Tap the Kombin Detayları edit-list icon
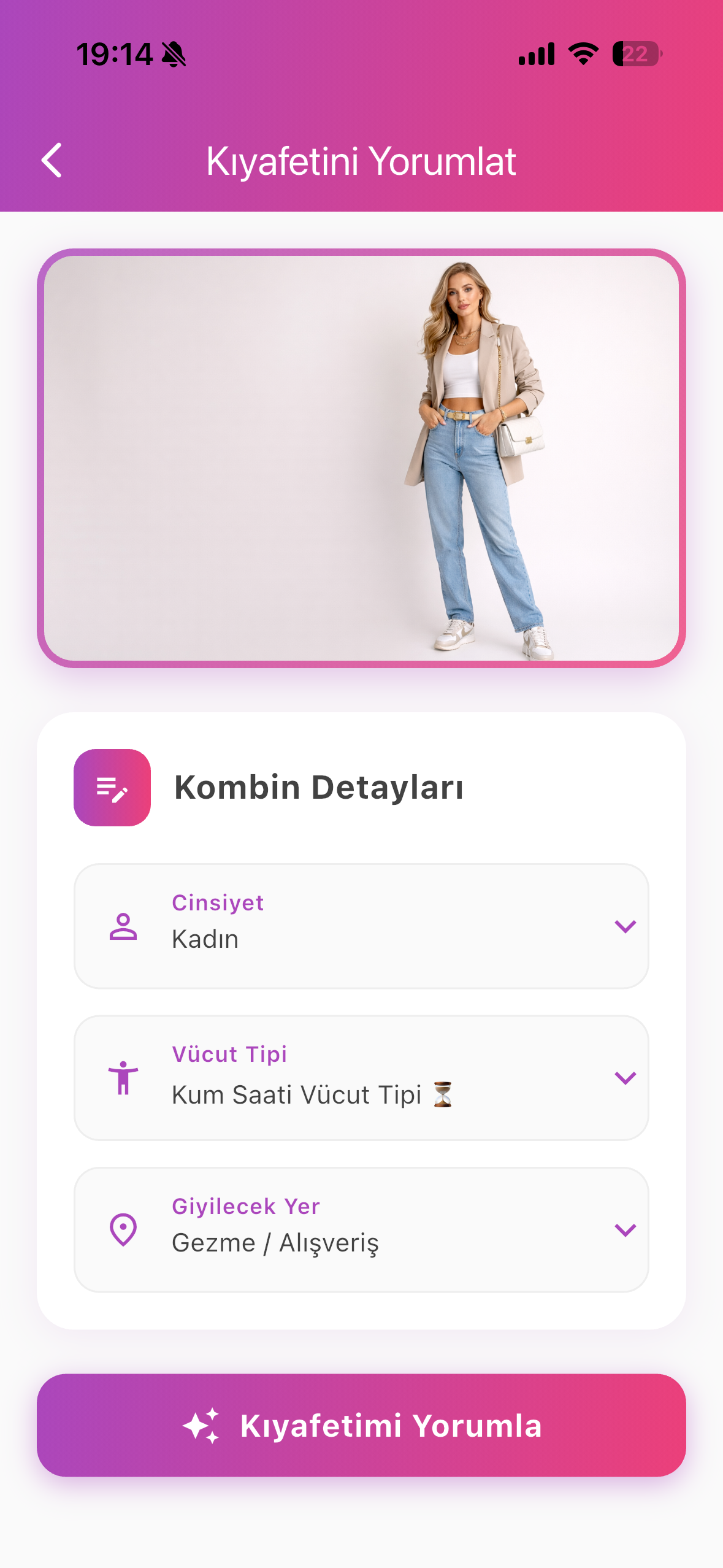 tap(112, 789)
